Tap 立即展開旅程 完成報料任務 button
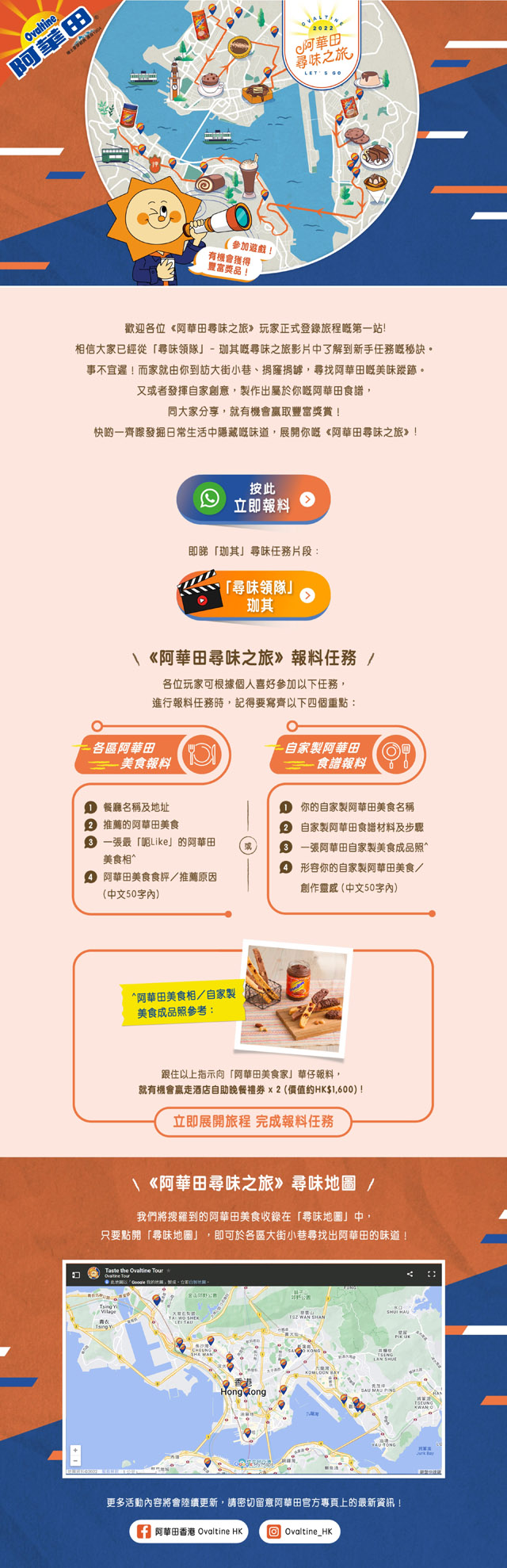Image resolution: width=507 pixels, height=1568 pixels. (253, 1121)
